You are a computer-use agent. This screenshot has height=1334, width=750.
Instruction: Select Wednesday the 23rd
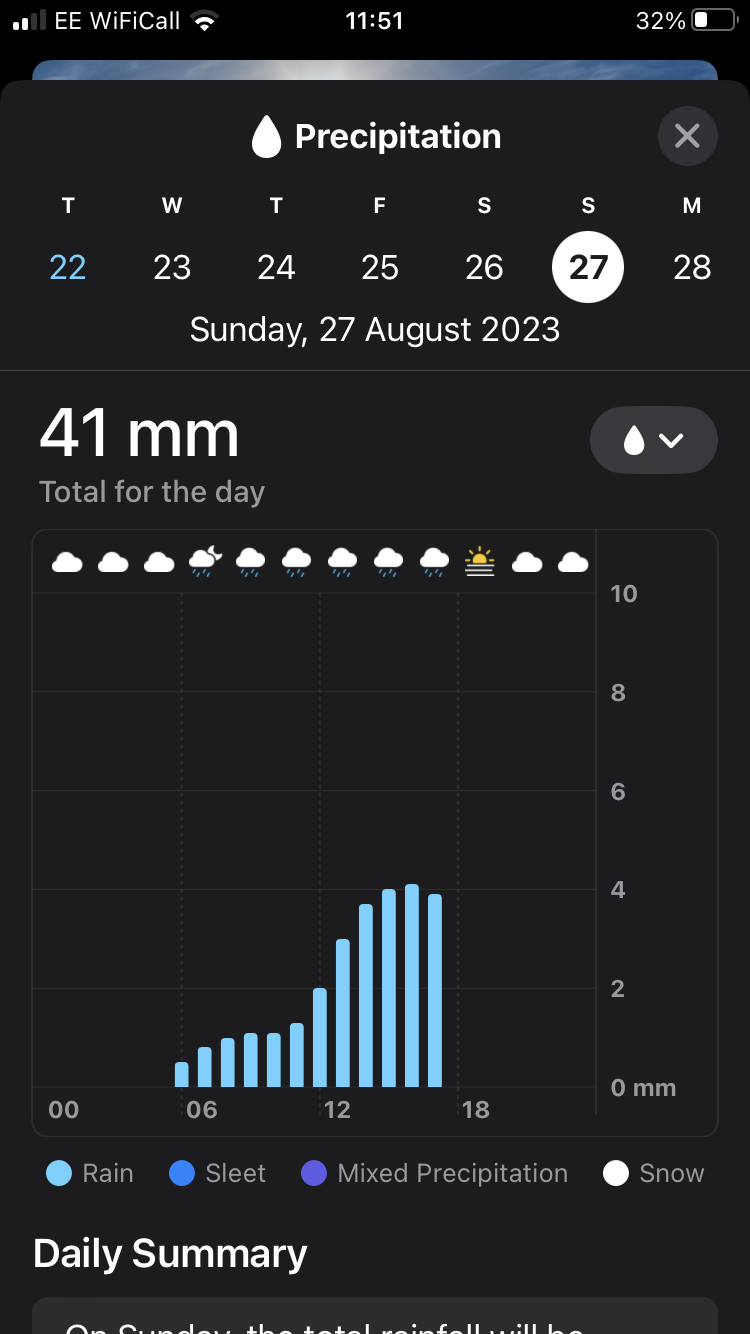click(x=172, y=267)
